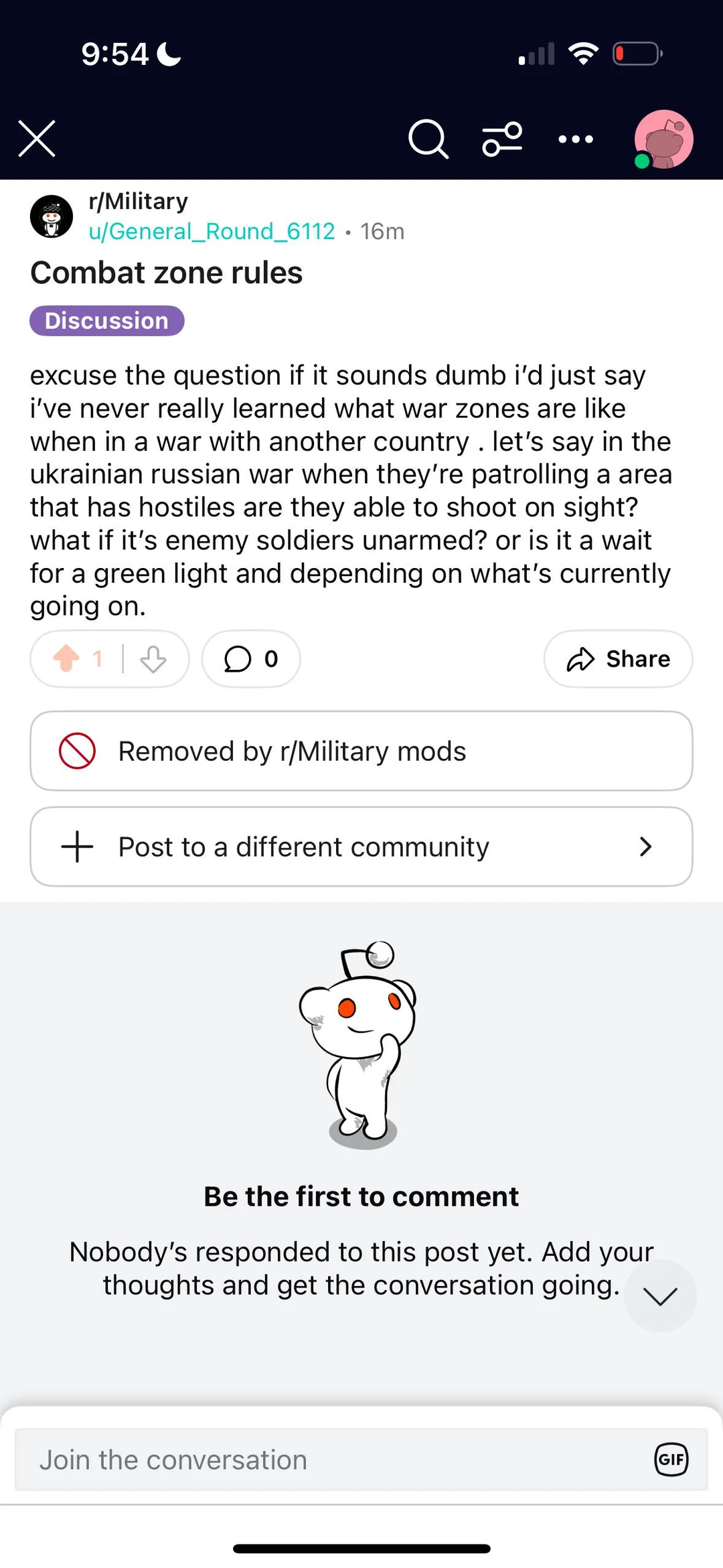Viewport: 723px width, 1568px height.
Task: Open your profile avatar
Action: click(663, 139)
